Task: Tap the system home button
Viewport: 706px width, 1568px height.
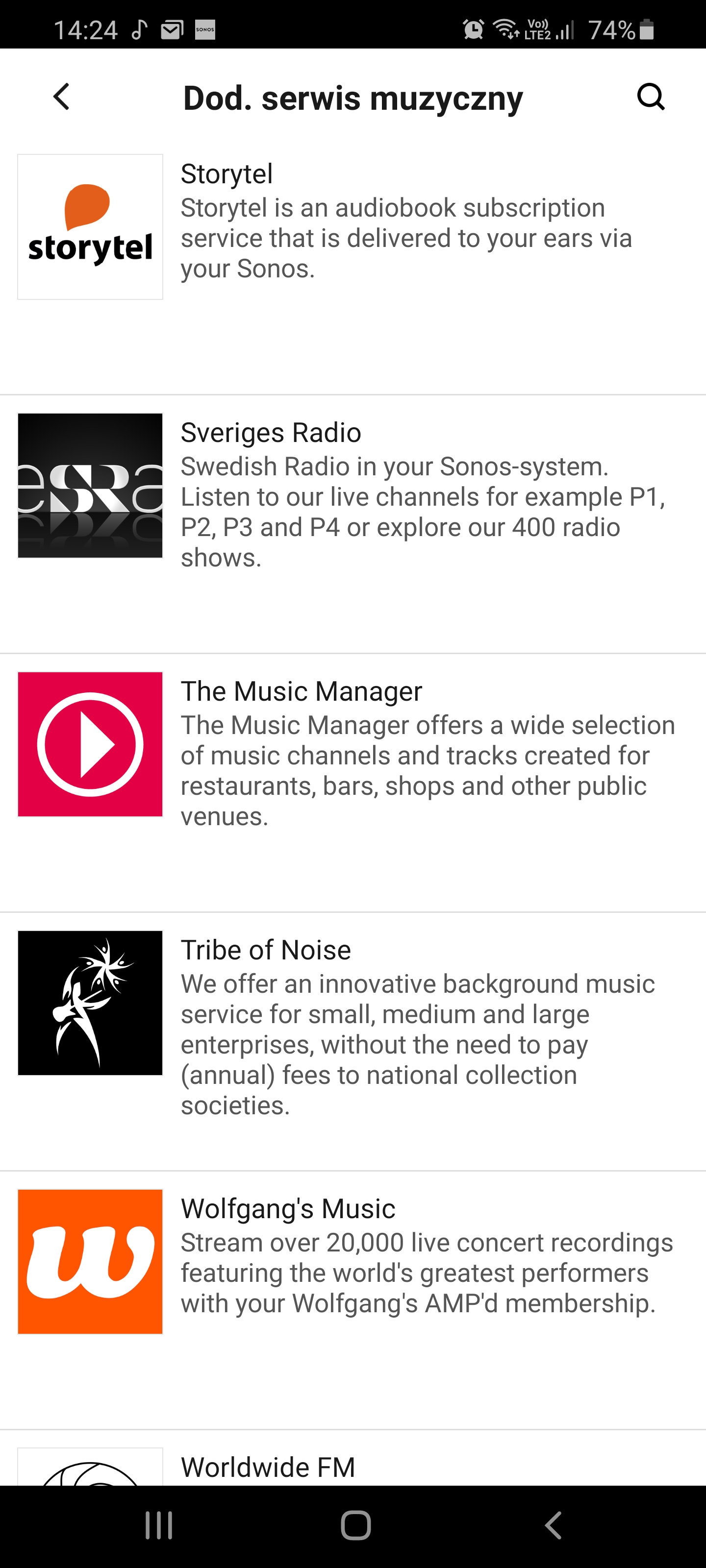Action: pos(356,1525)
